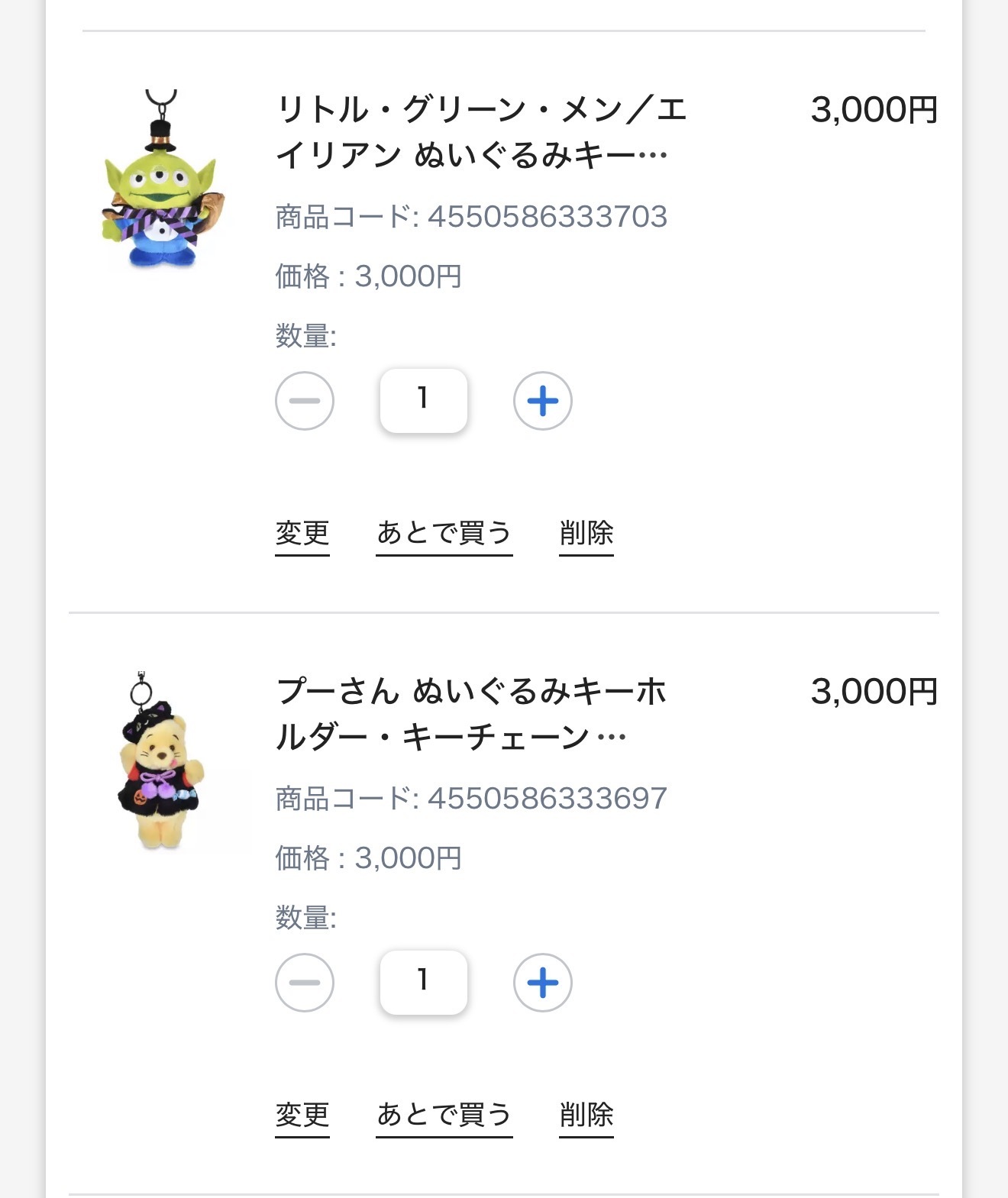Viewport: 1008px width, 1198px height.
Task: Select あとで買う for the alien keychain
Action: coord(444,534)
